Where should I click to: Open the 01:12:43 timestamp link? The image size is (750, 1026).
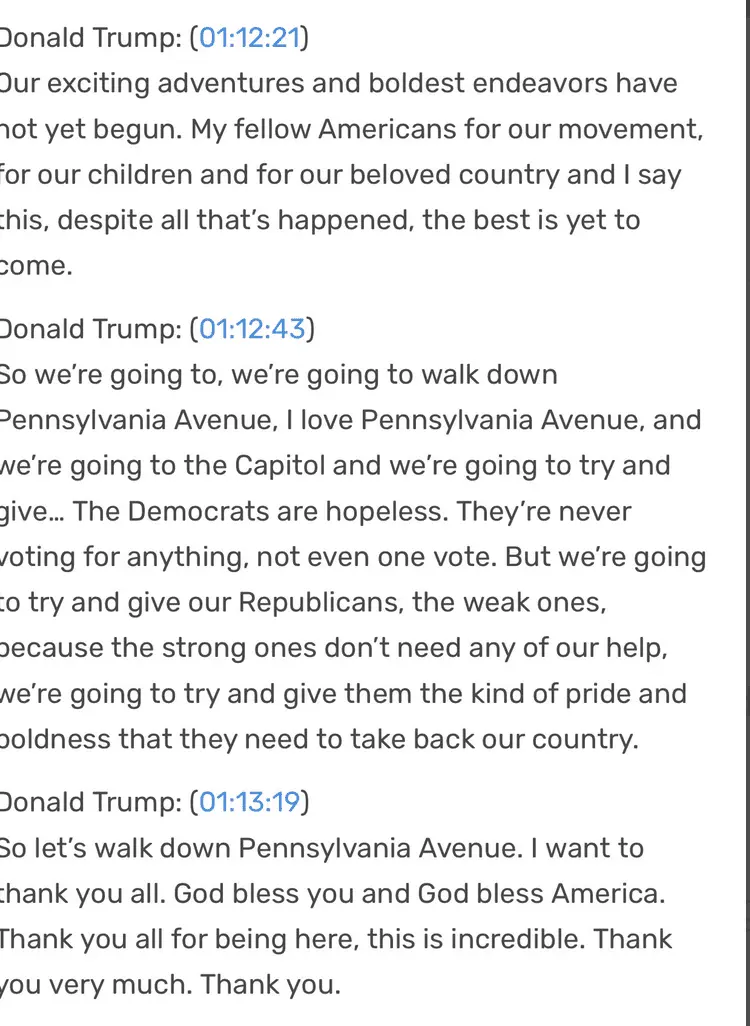pyautogui.click(x=252, y=328)
